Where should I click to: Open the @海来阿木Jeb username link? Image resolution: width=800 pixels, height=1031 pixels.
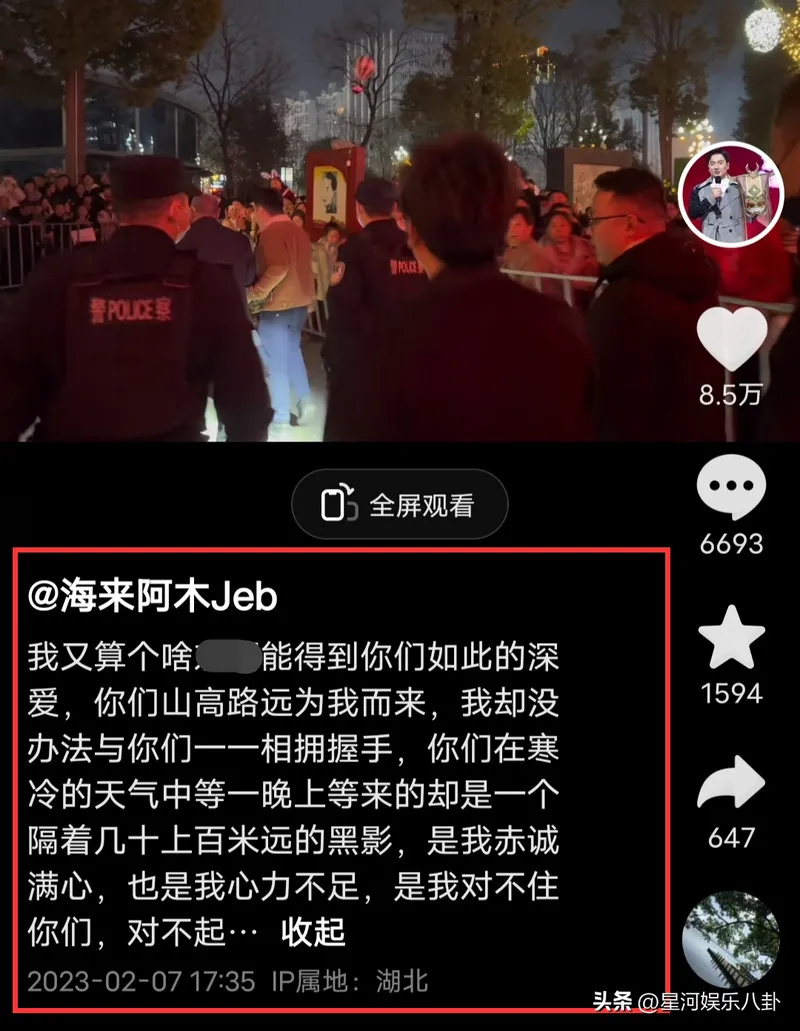153,597
